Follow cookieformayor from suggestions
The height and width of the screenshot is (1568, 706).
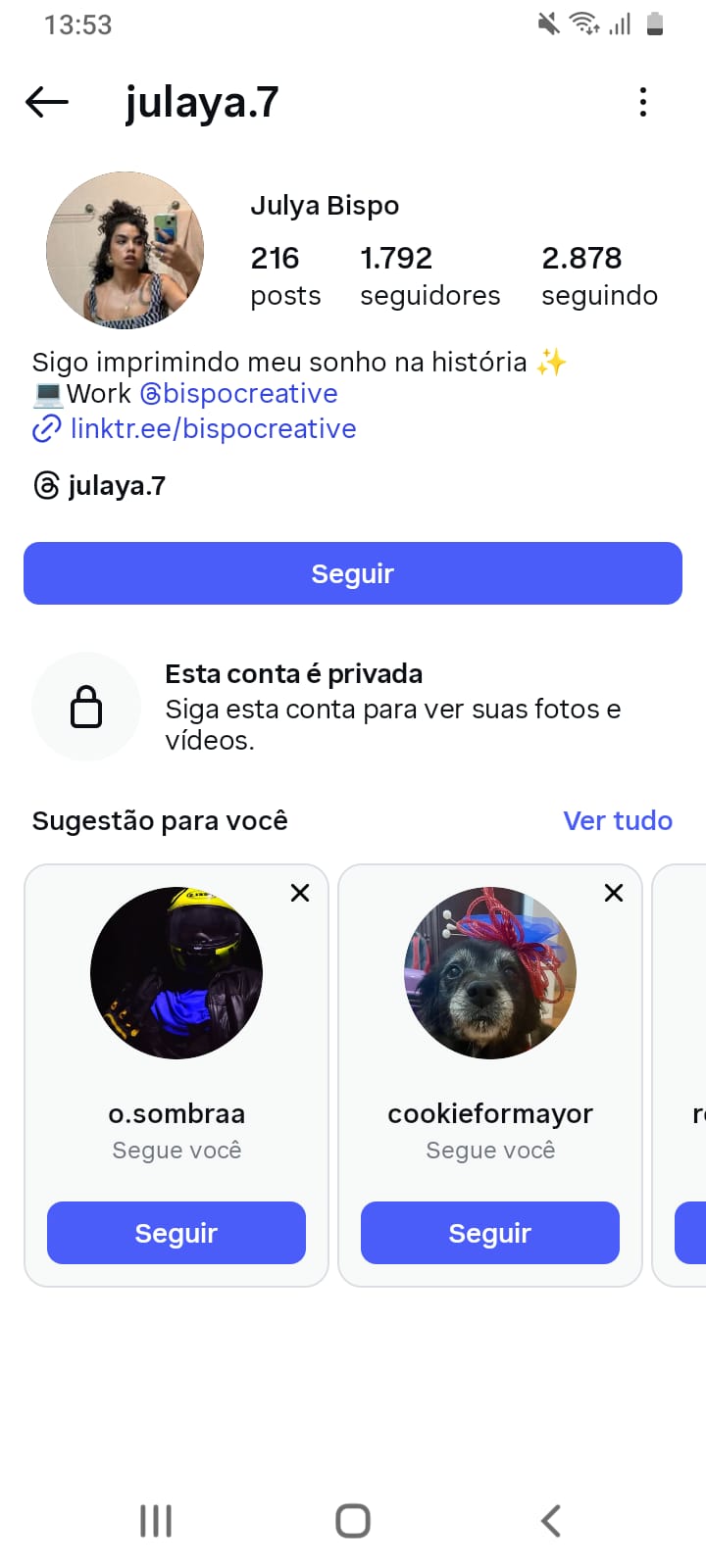tap(490, 1233)
